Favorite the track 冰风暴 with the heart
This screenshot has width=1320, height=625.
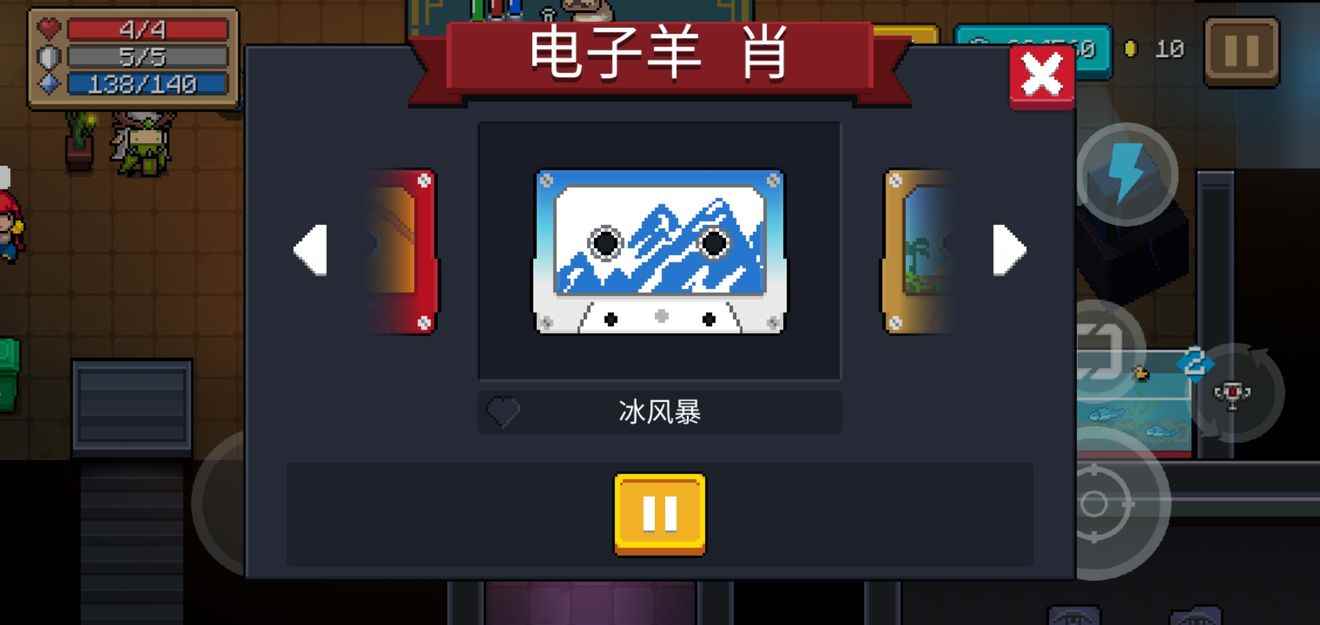(503, 412)
